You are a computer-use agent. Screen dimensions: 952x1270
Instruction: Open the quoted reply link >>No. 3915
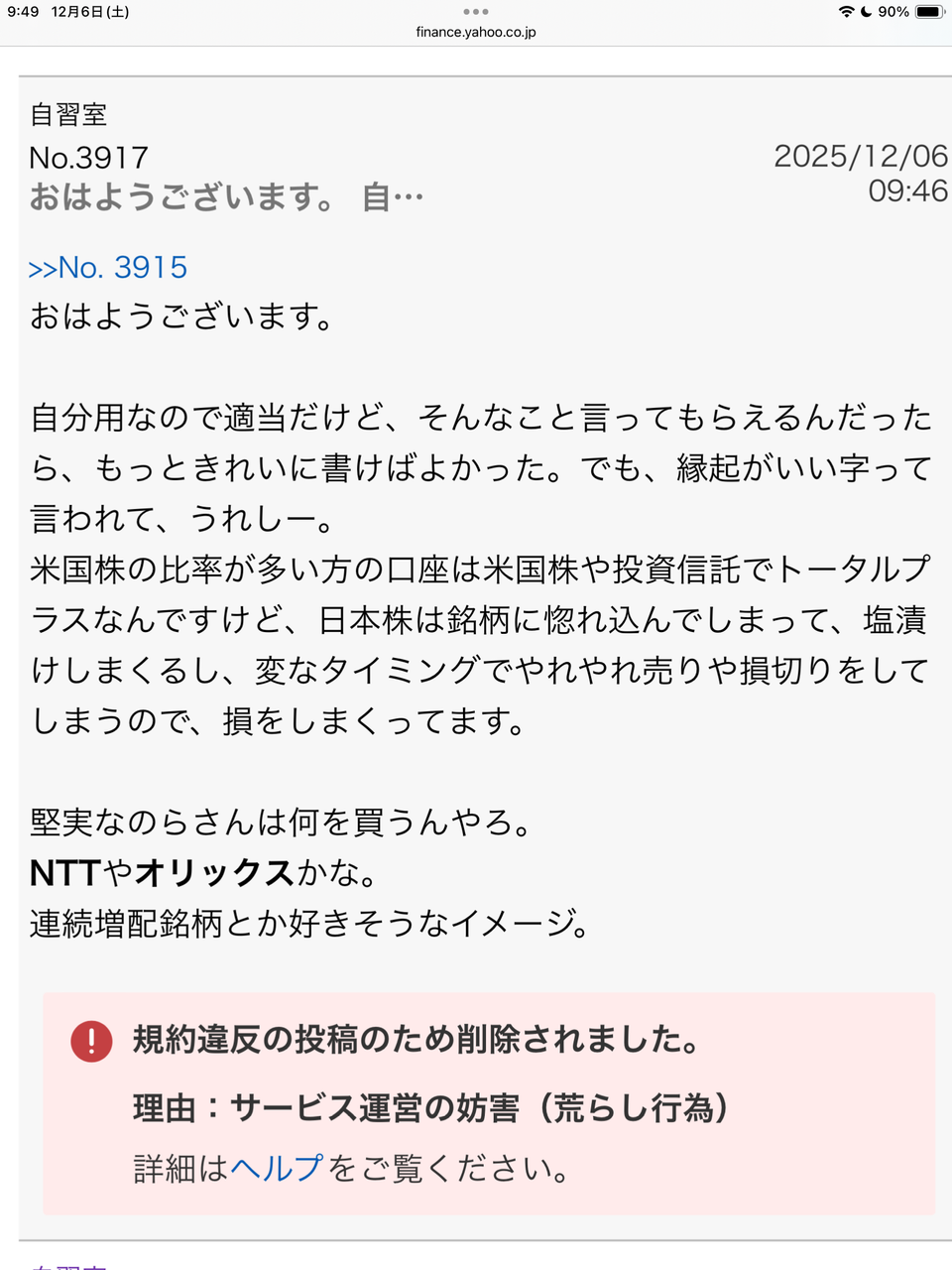[108, 267]
